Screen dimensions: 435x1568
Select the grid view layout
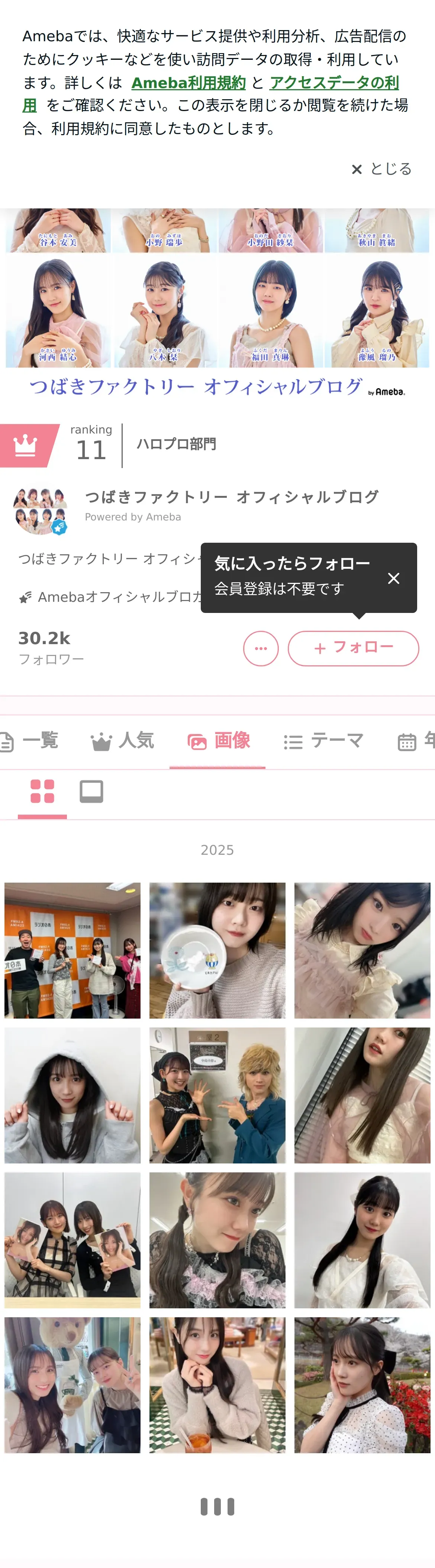[x=42, y=791]
